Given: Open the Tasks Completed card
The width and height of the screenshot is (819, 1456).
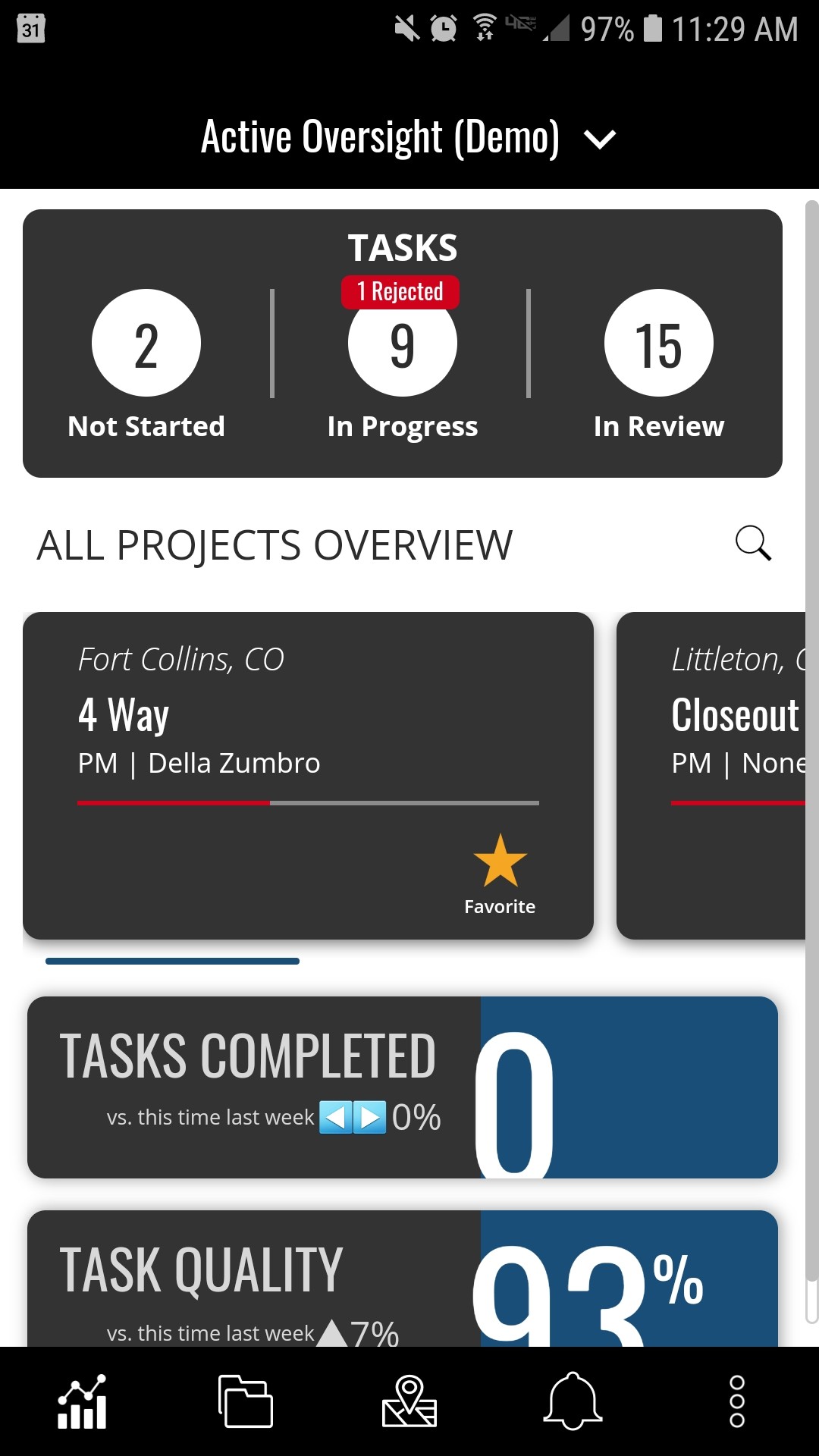Looking at the screenshot, I should coord(403,1087).
